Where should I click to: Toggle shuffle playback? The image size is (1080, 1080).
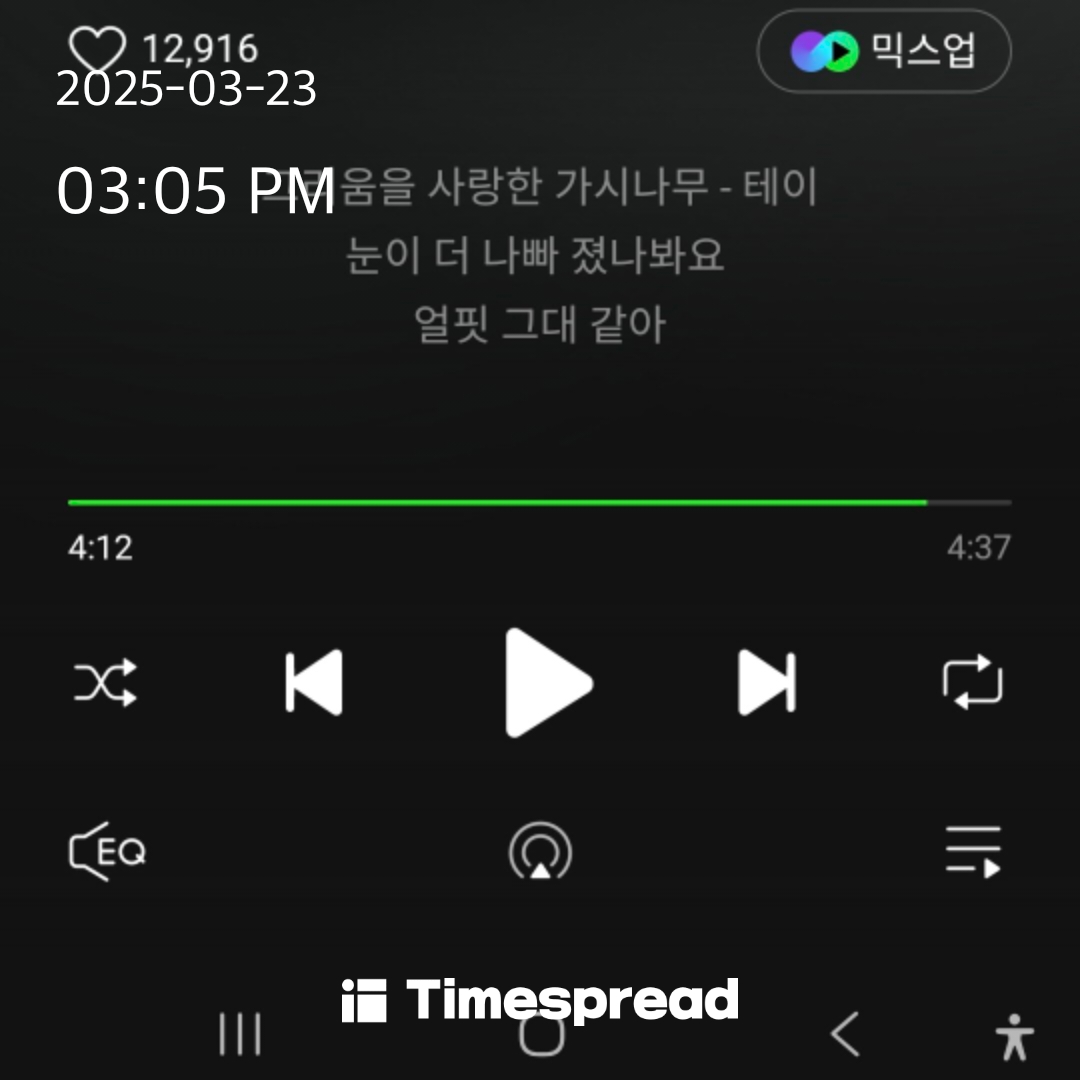click(105, 684)
